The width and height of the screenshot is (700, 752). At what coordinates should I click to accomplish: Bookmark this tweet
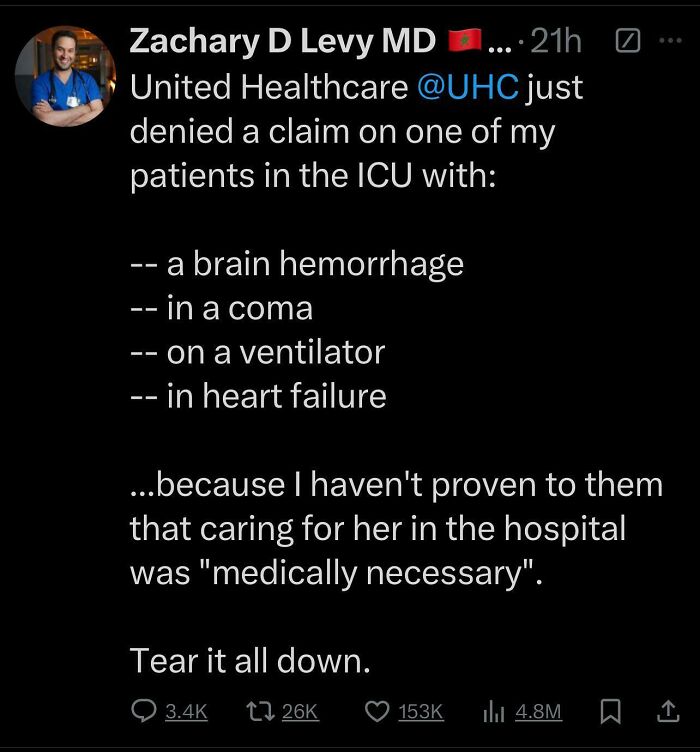pyautogui.click(x=611, y=711)
